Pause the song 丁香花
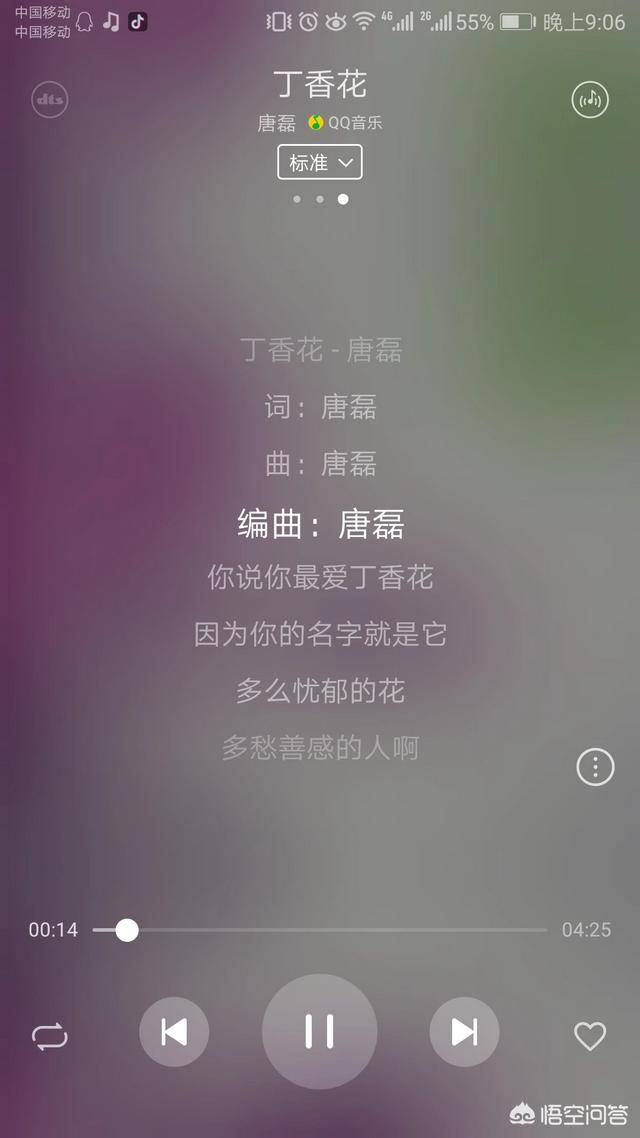This screenshot has width=640, height=1138. point(319,1031)
